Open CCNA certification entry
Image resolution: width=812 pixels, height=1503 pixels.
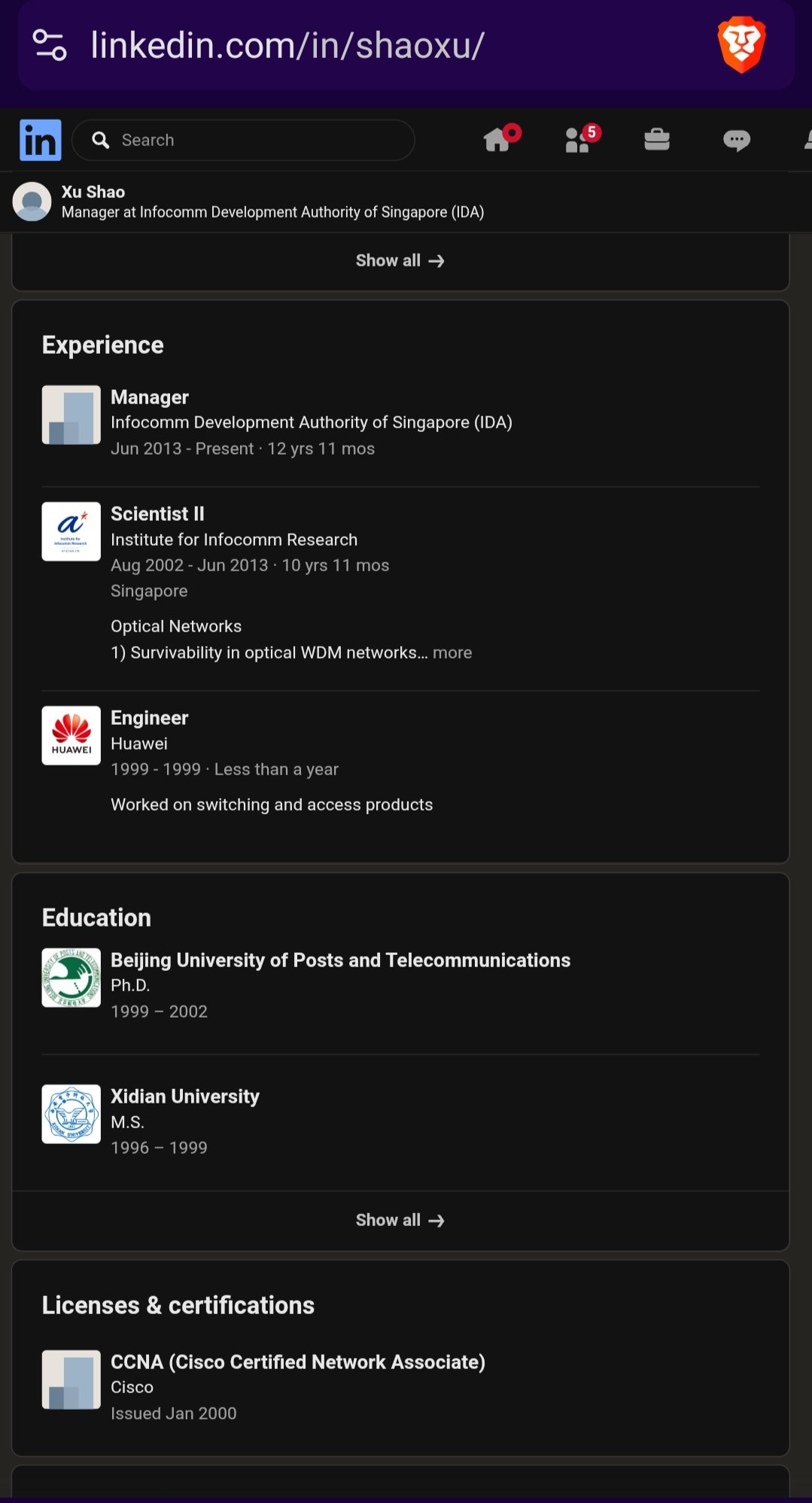(x=297, y=1362)
